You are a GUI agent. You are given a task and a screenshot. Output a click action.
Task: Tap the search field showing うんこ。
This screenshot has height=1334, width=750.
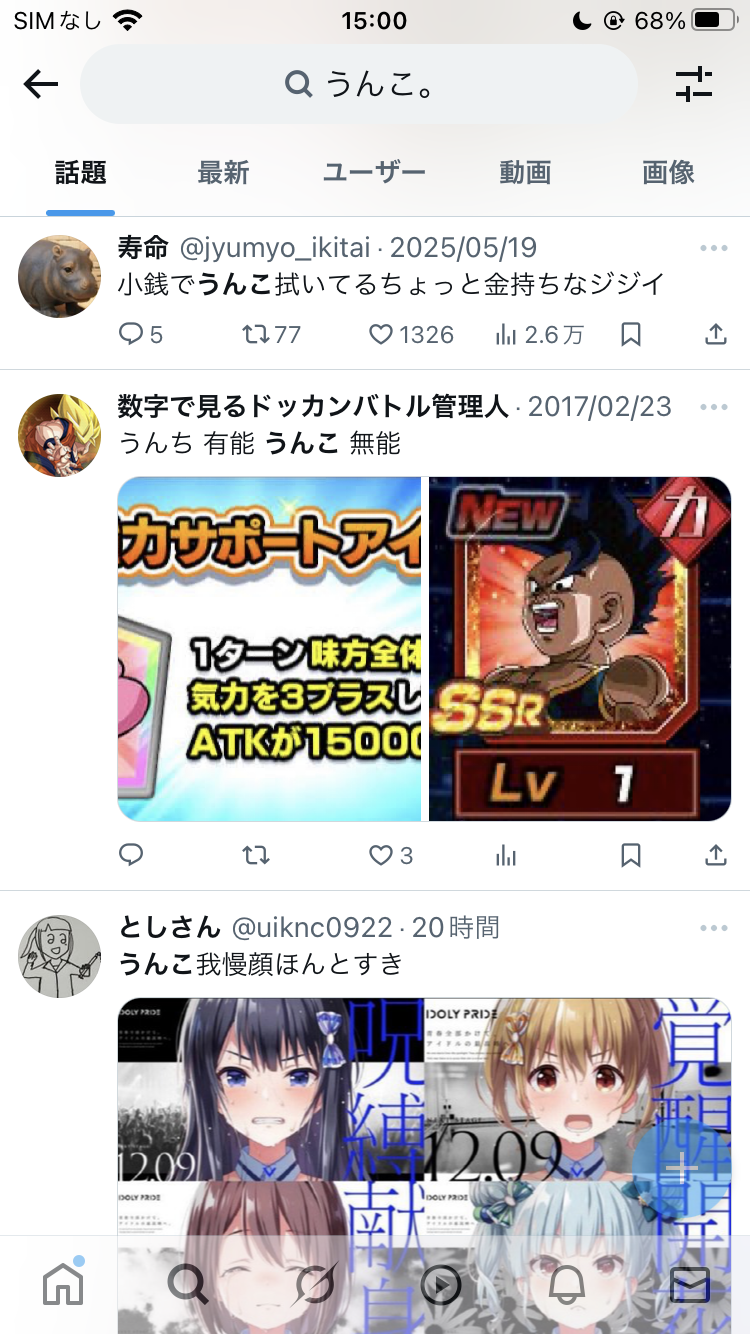(359, 84)
